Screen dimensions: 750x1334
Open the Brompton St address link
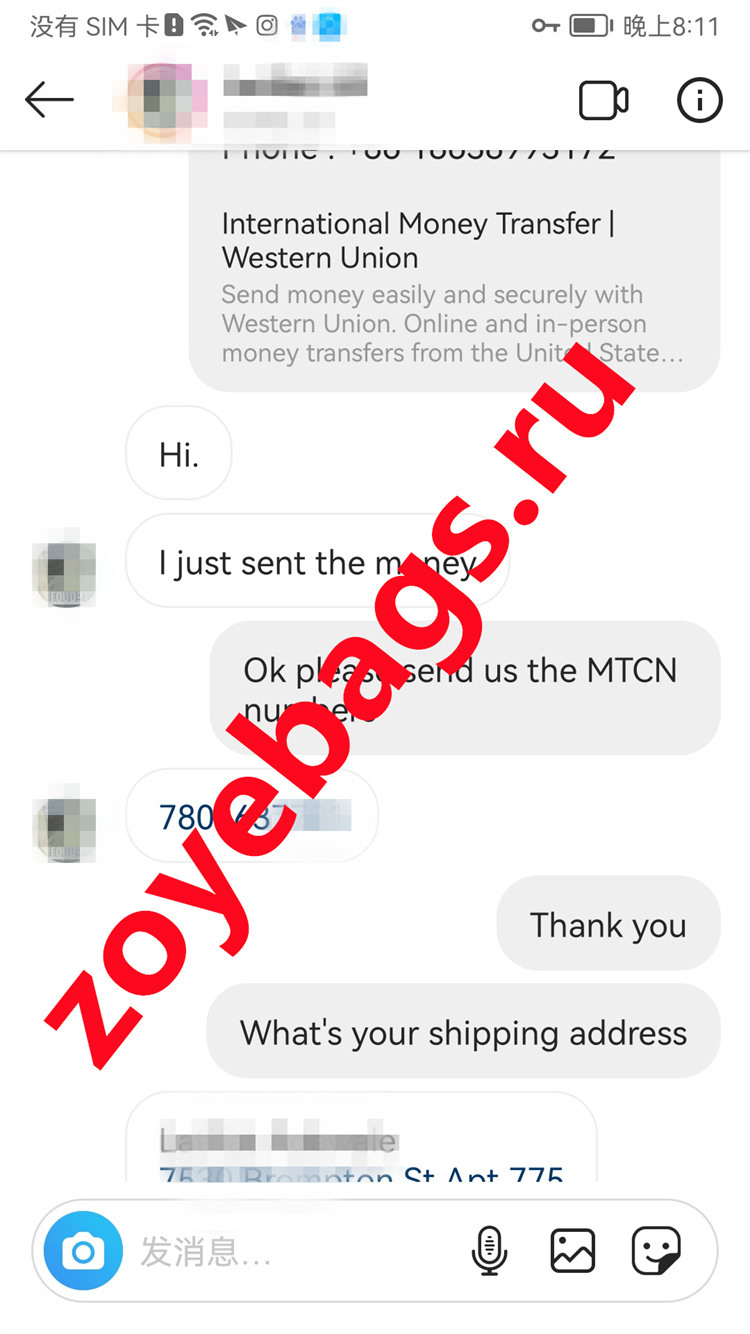[362, 1172]
